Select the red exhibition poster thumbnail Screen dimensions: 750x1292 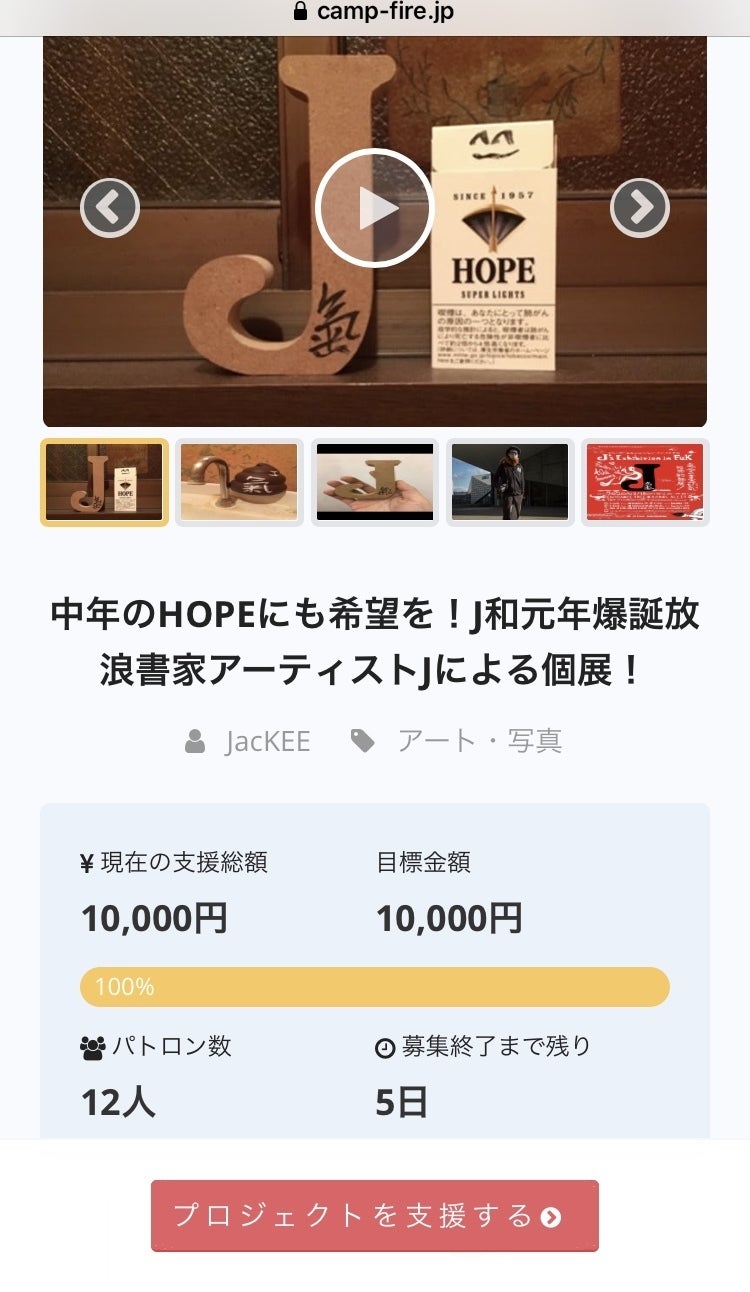click(645, 482)
